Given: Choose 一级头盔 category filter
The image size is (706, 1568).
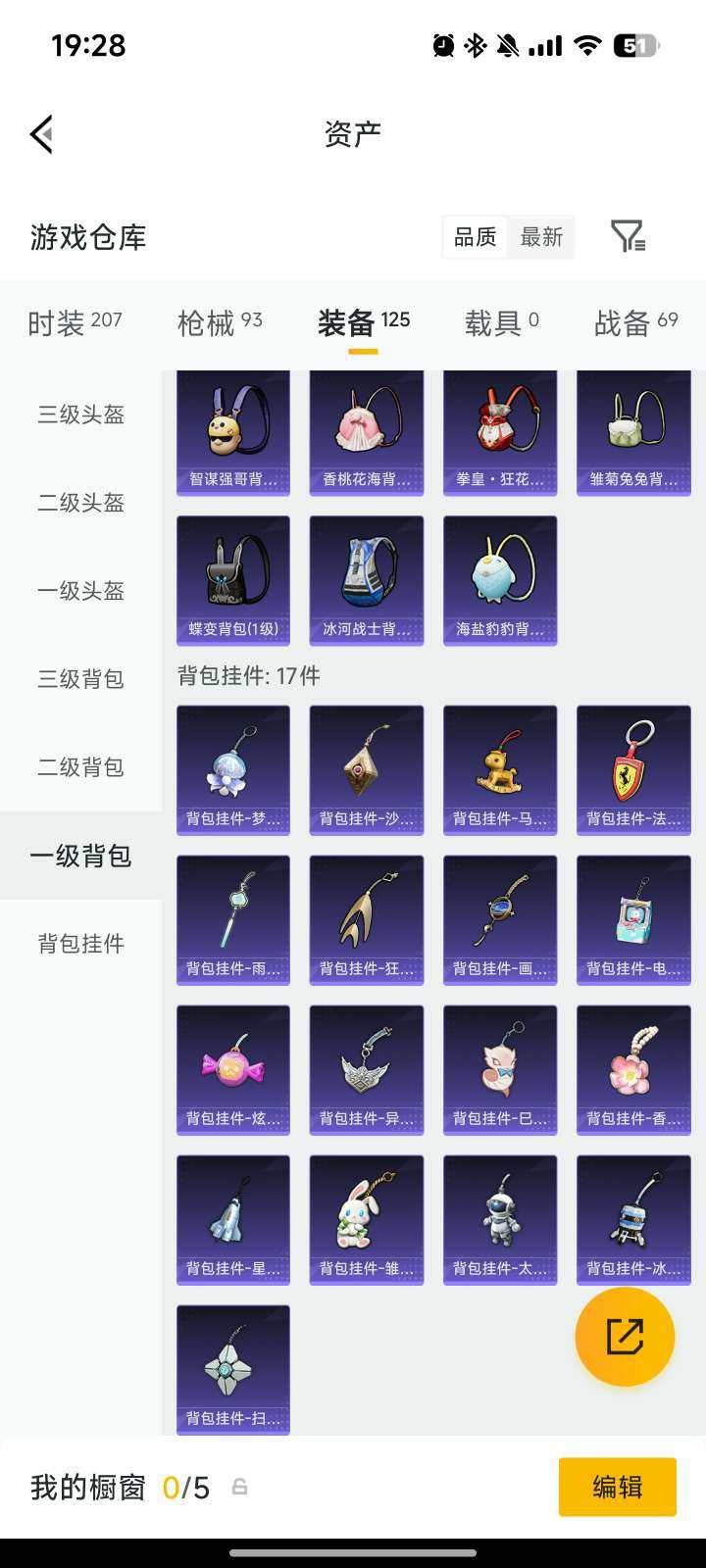Looking at the screenshot, I should [79, 591].
